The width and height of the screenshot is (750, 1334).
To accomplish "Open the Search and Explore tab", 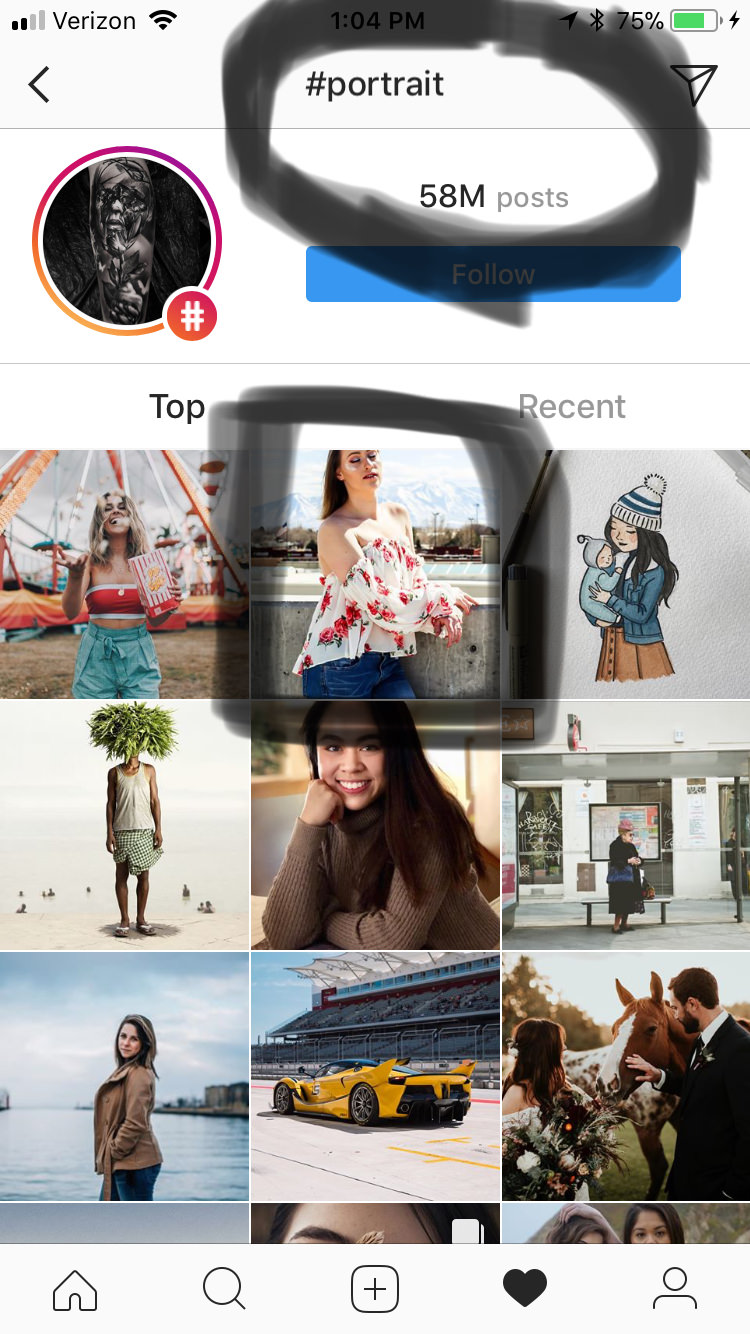I will click(224, 1288).
